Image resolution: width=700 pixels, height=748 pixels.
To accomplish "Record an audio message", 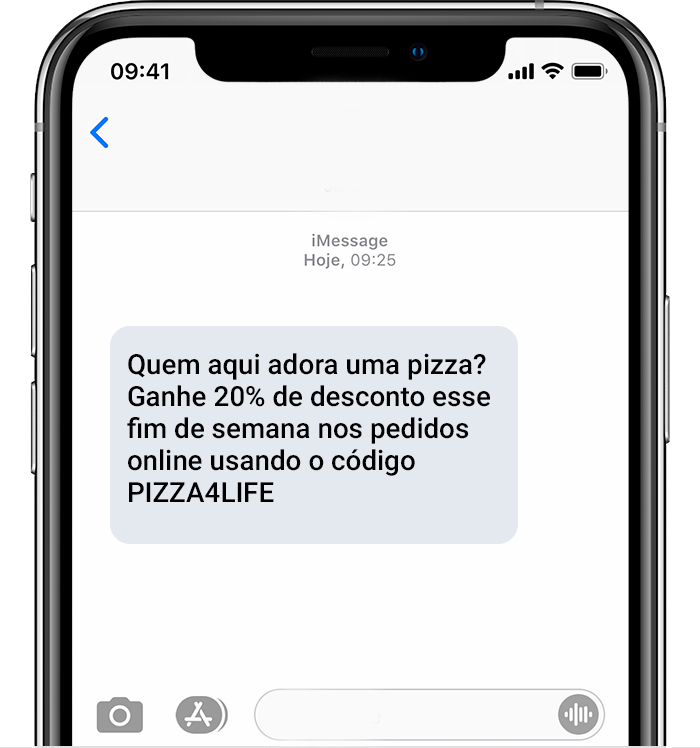I will (578, 714).
